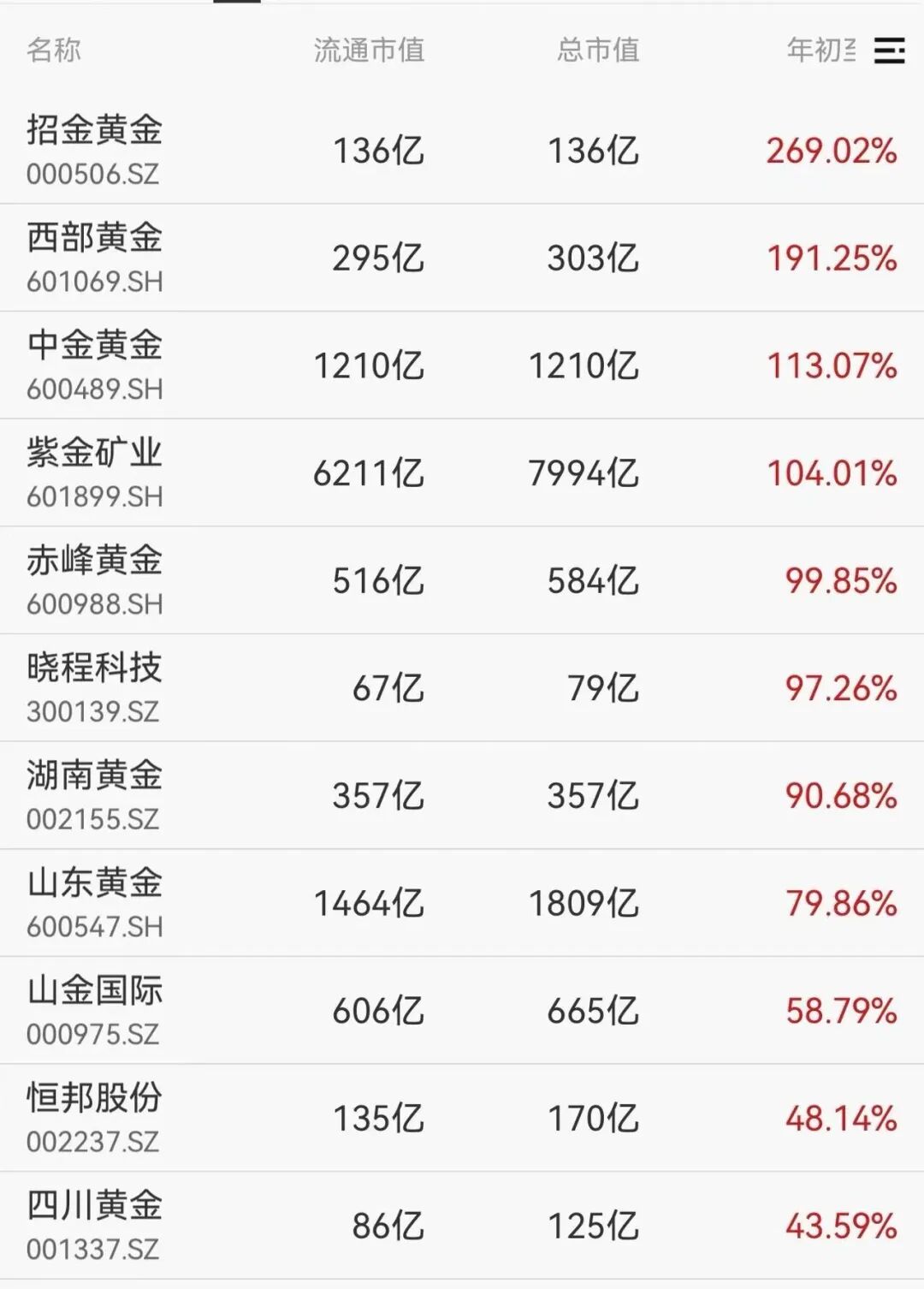
Task: Open the column settings icon top right
Action: coord(890,53)
